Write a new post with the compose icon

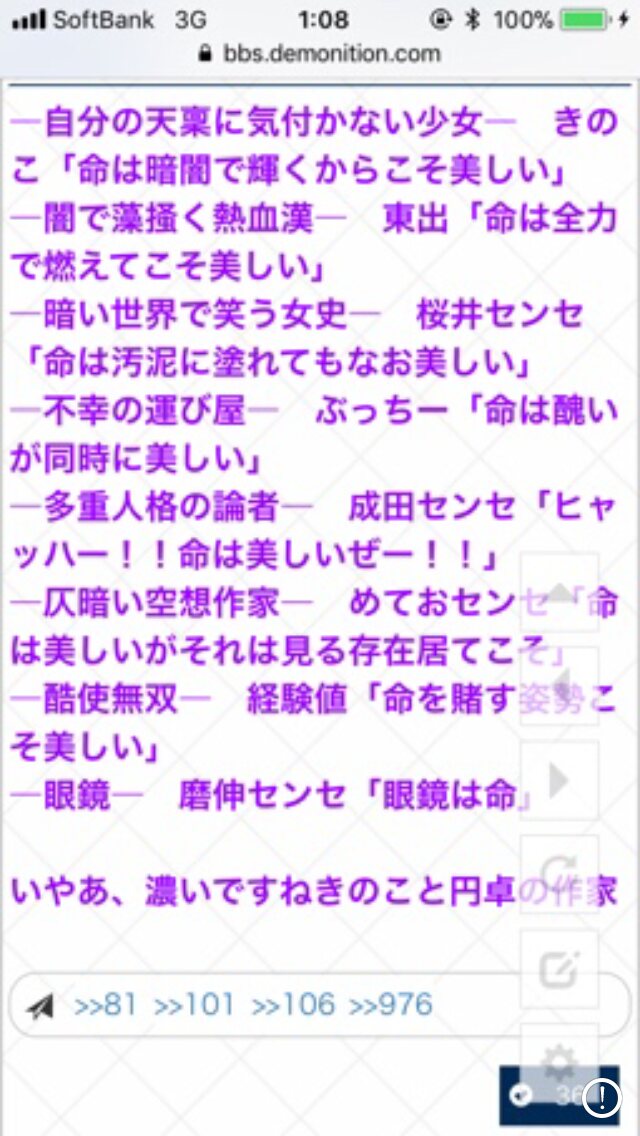click(559, 968)
